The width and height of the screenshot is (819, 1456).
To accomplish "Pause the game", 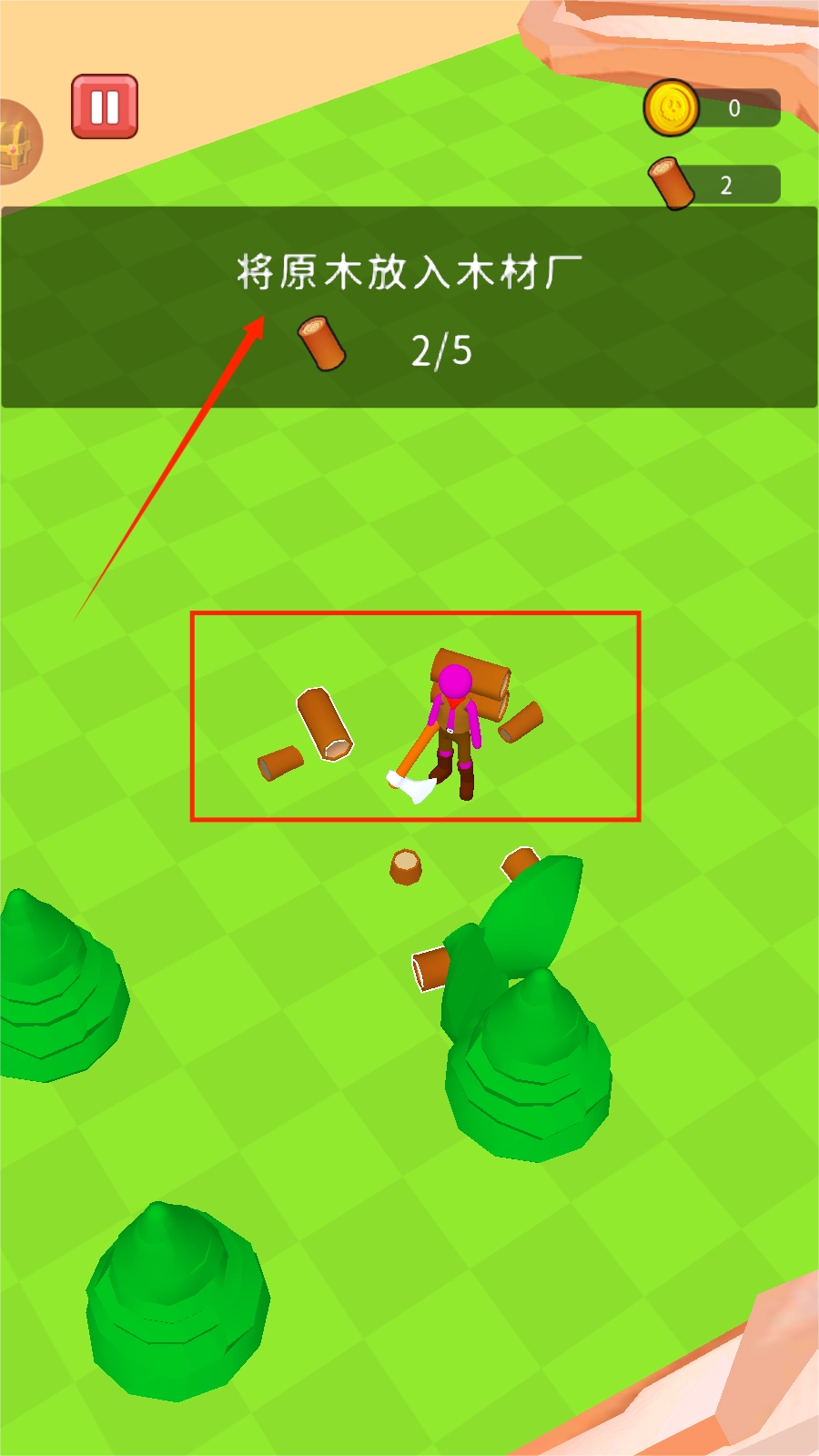I will click(105, 106).
